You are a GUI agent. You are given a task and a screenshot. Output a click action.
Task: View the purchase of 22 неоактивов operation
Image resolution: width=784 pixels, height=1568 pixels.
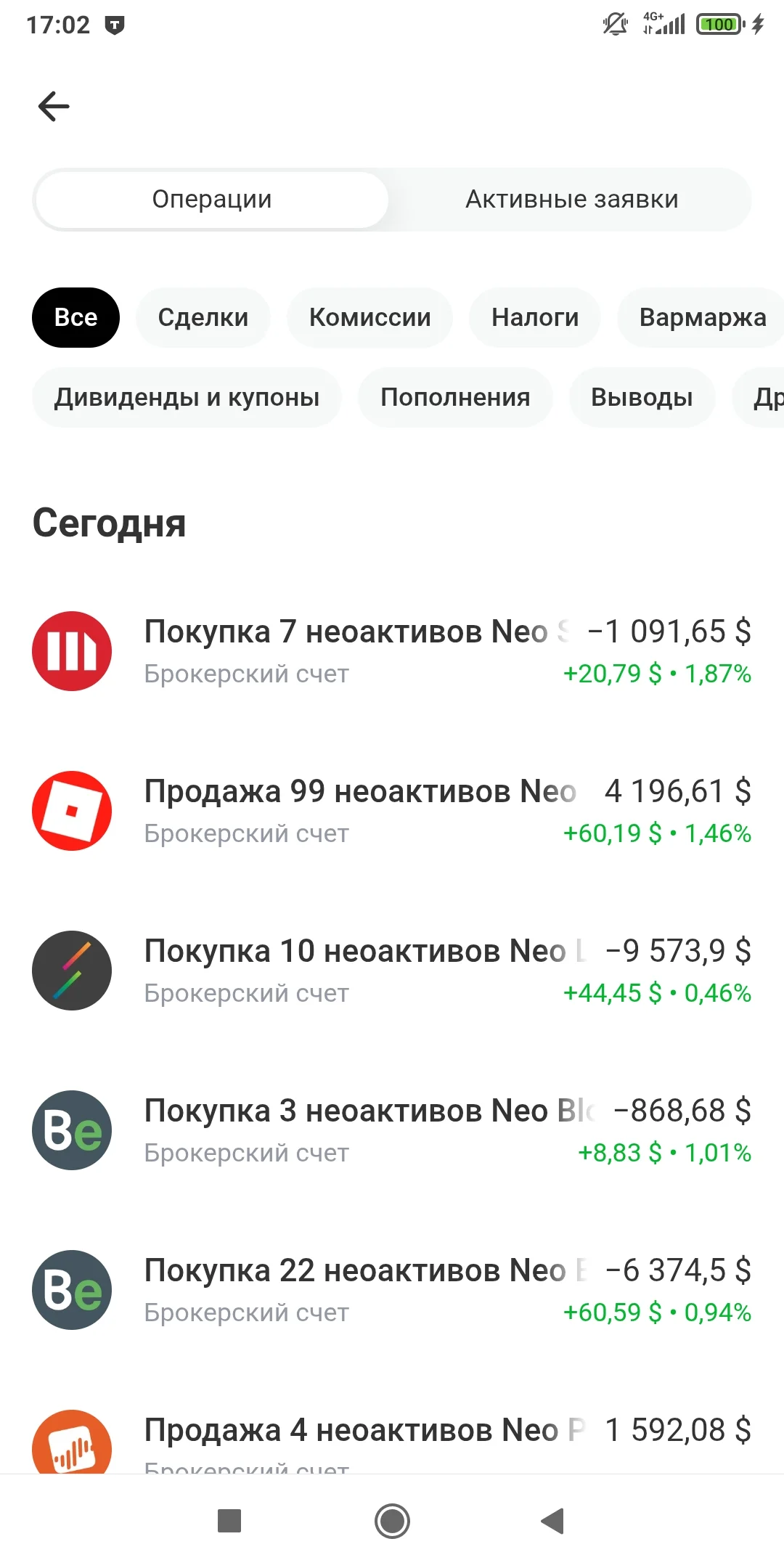click(x=392, y=1290)
